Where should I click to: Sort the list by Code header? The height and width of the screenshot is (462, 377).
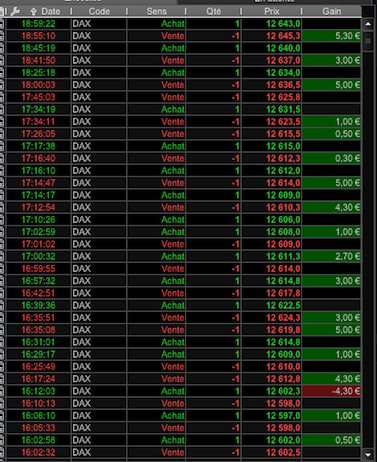pyautogui.click(x=99, y=12)
